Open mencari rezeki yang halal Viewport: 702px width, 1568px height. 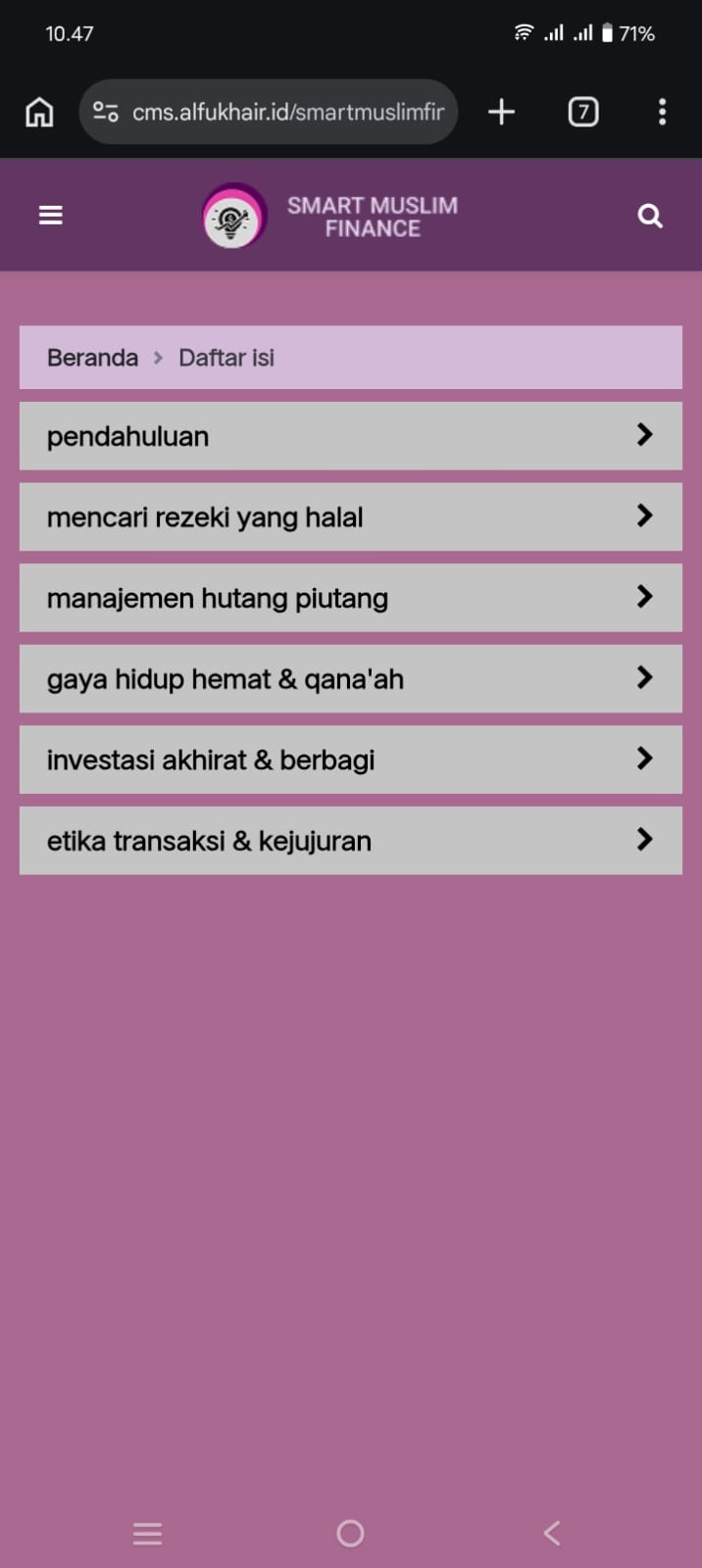[351, 516]
